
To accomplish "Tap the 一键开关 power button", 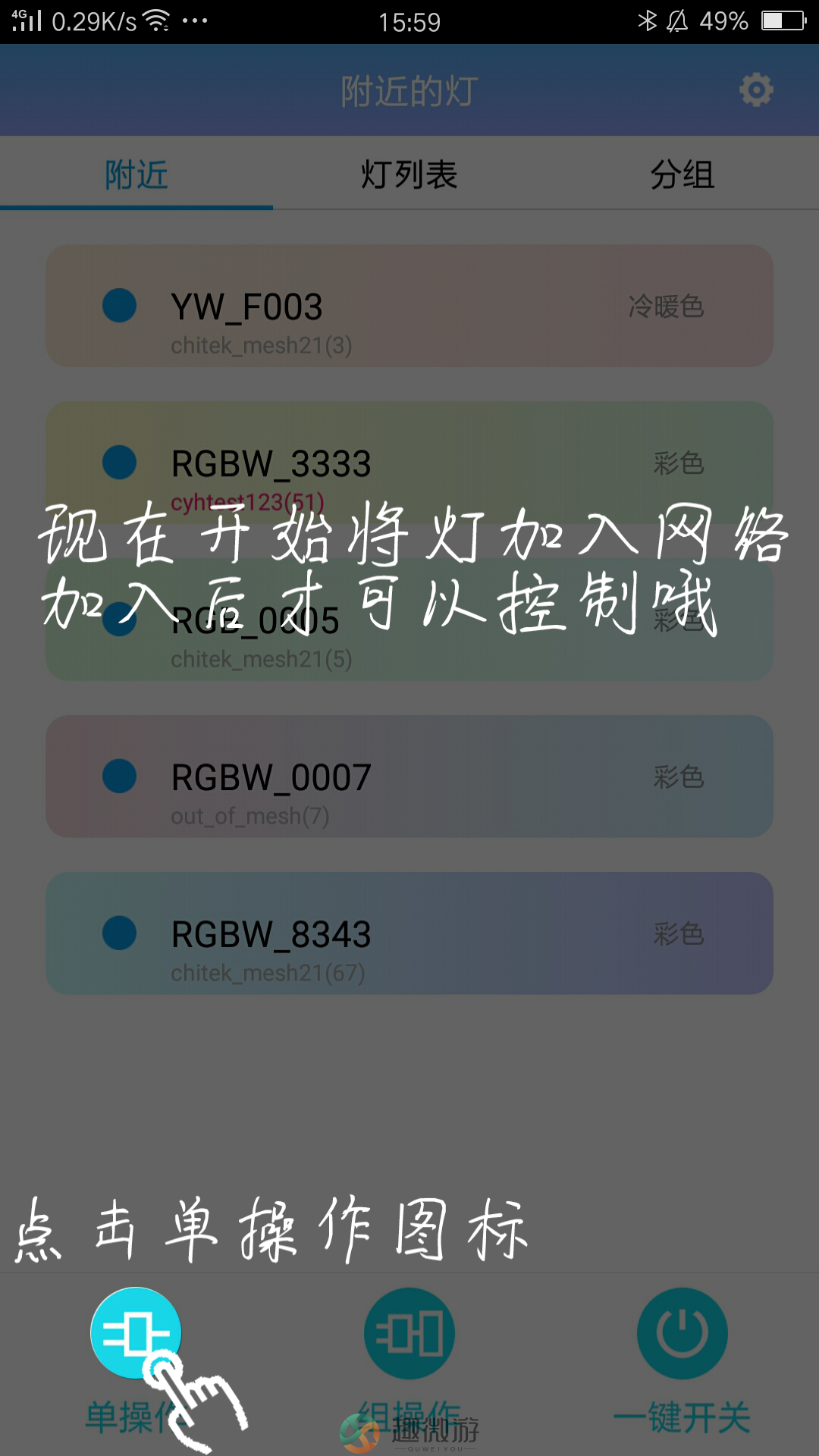I will (682, 1333).
